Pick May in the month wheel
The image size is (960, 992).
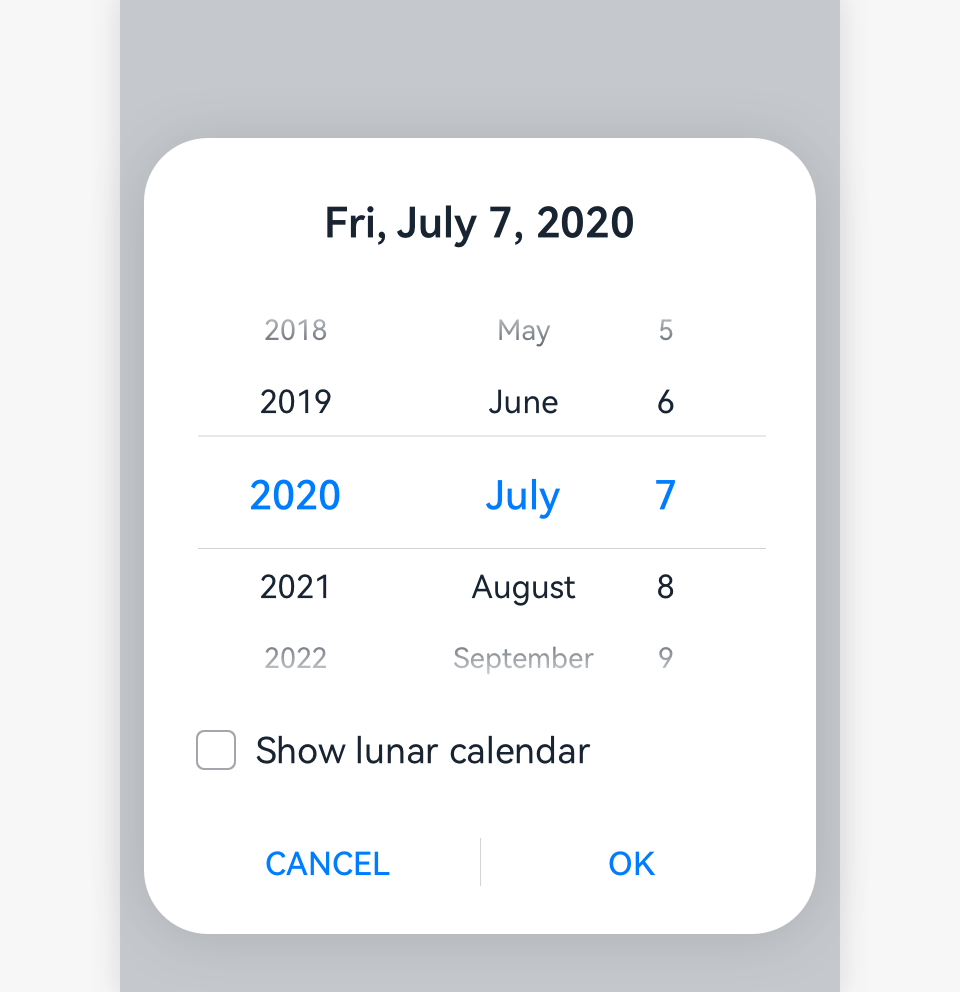[523, 330]
